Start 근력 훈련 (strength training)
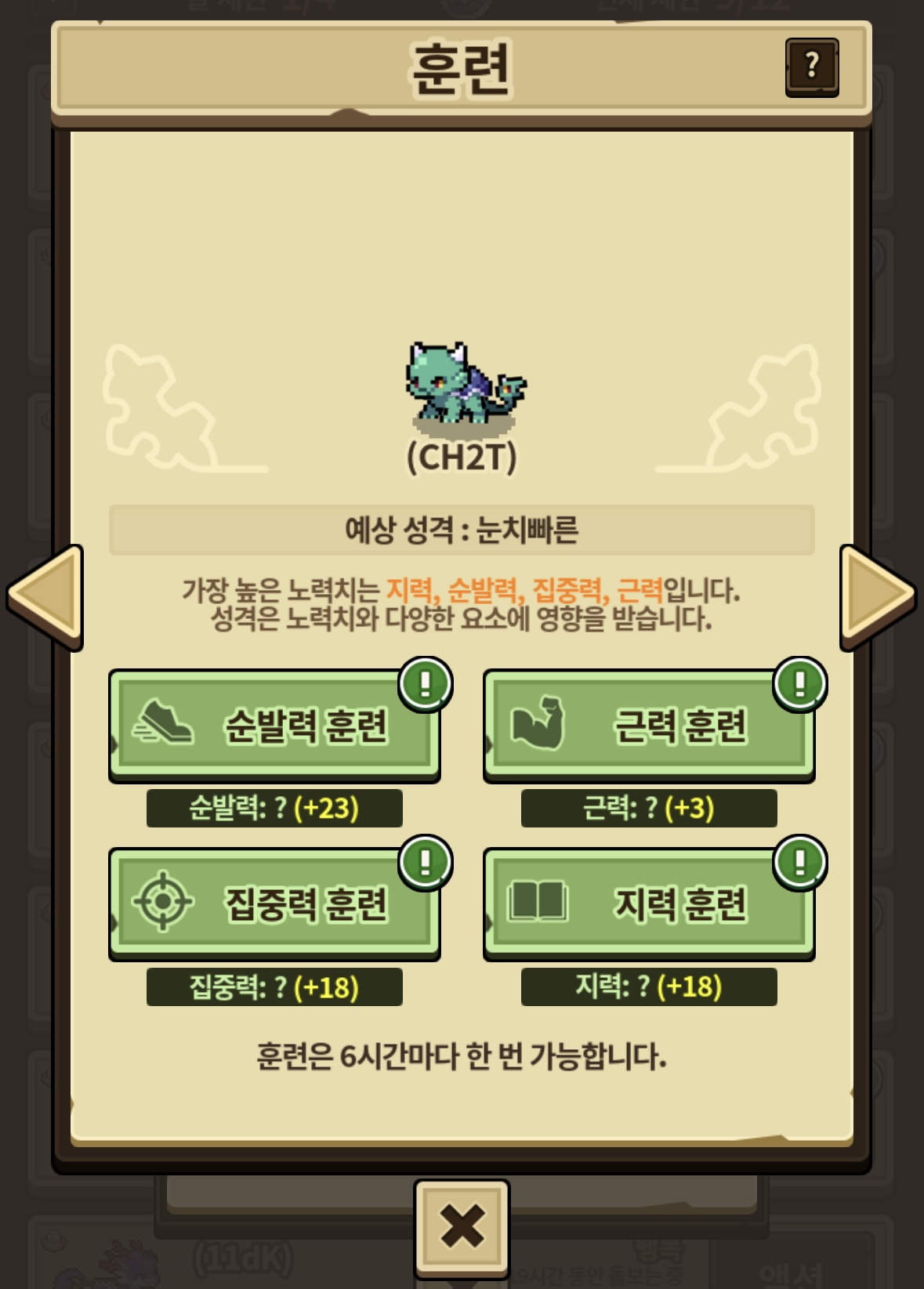This screenshot has height=1289, width=924. point(649,726)
